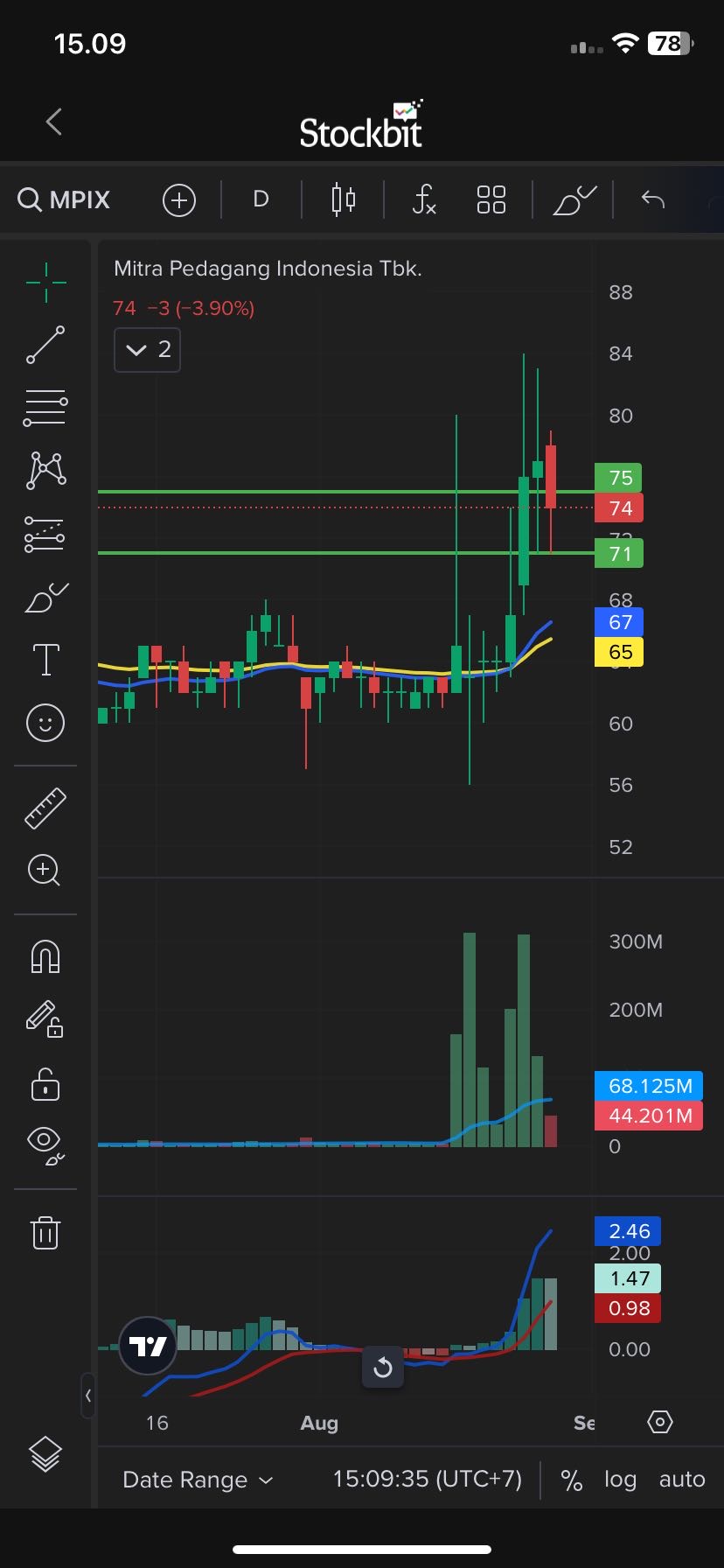Go back using the header arrow

pyautogui.click(x=54, y=122)
